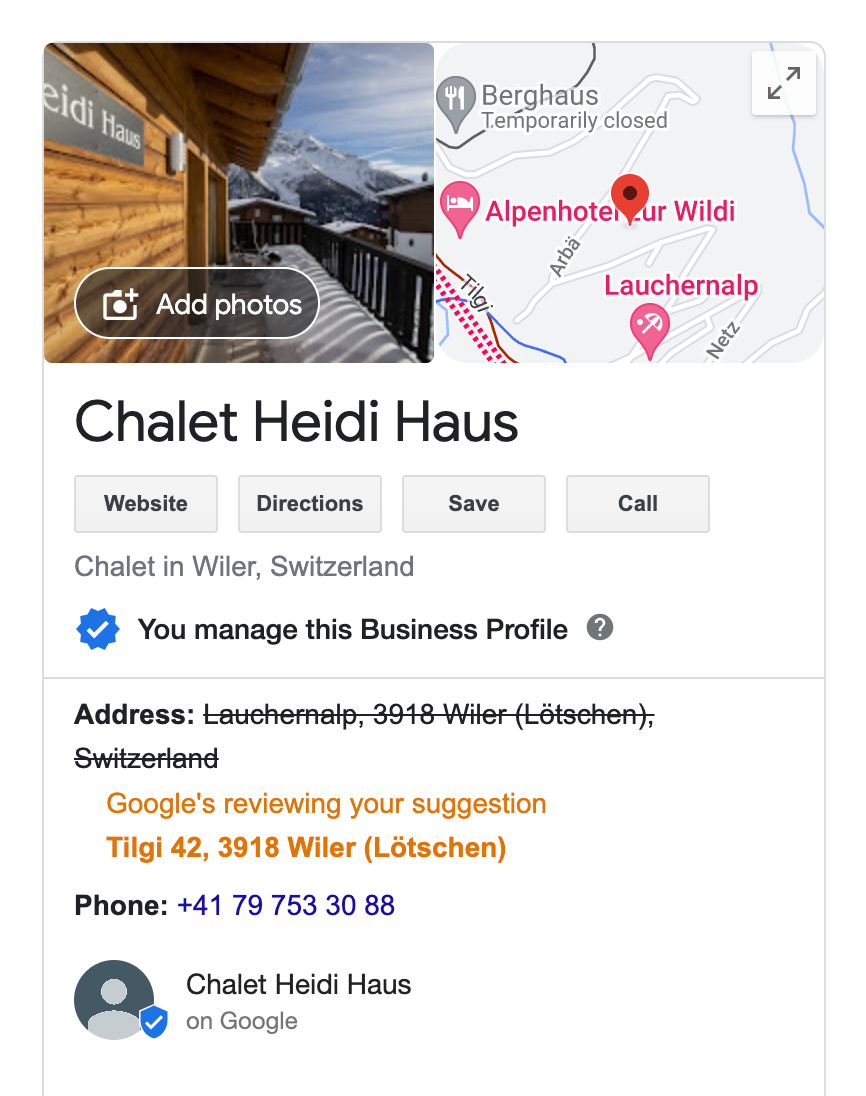Screen dimensions: 866x1096
Task: Click the business name Chalet Heidi Haus
Action: point(296,423)
